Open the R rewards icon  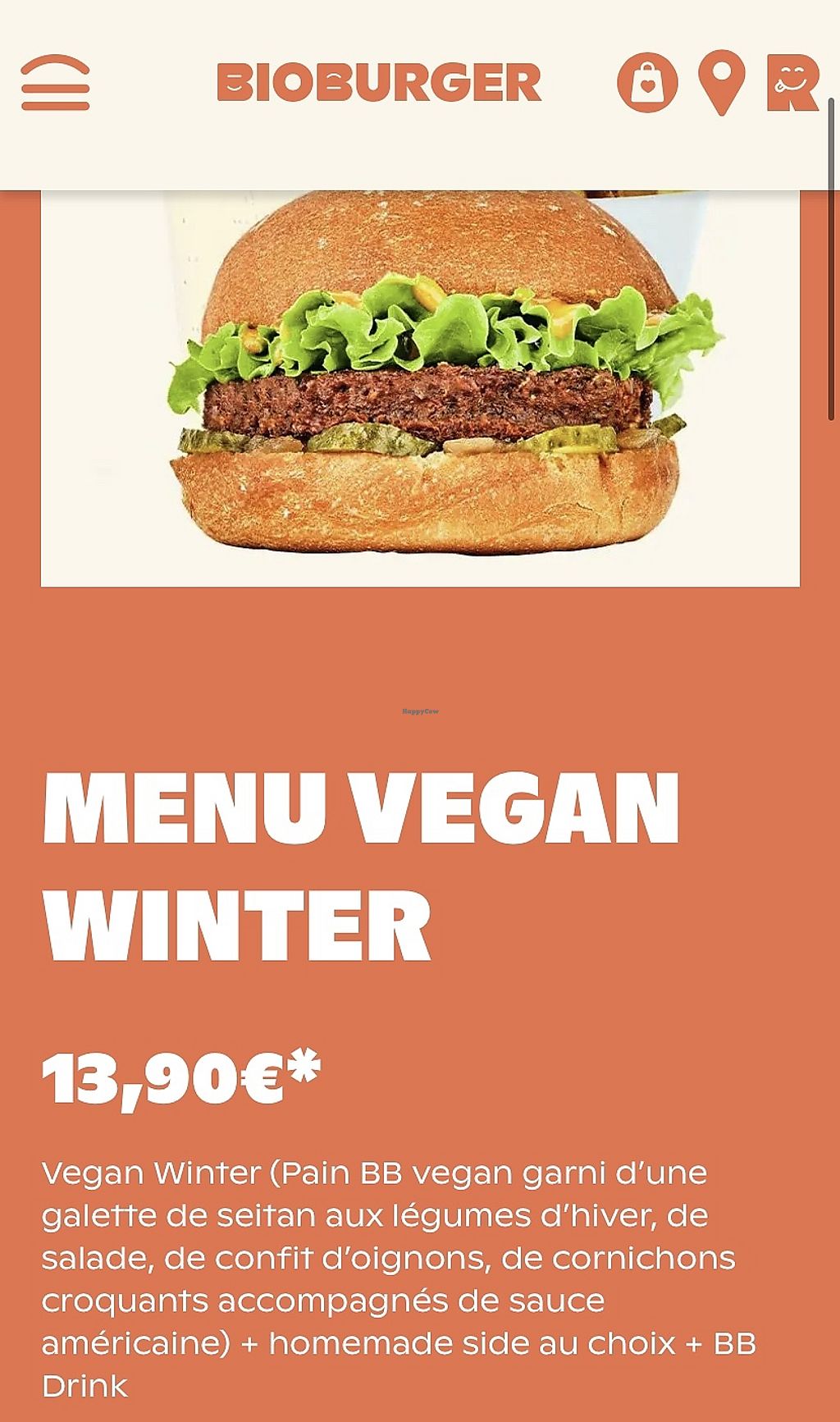click(792, 83)
